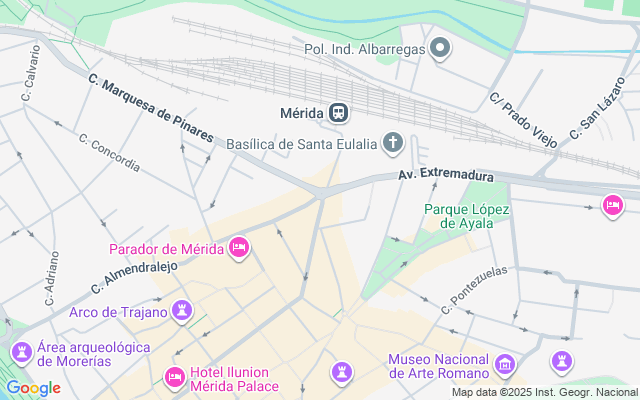Open the Mérida train station marker

pyautogui.click(x=338, y=113)
